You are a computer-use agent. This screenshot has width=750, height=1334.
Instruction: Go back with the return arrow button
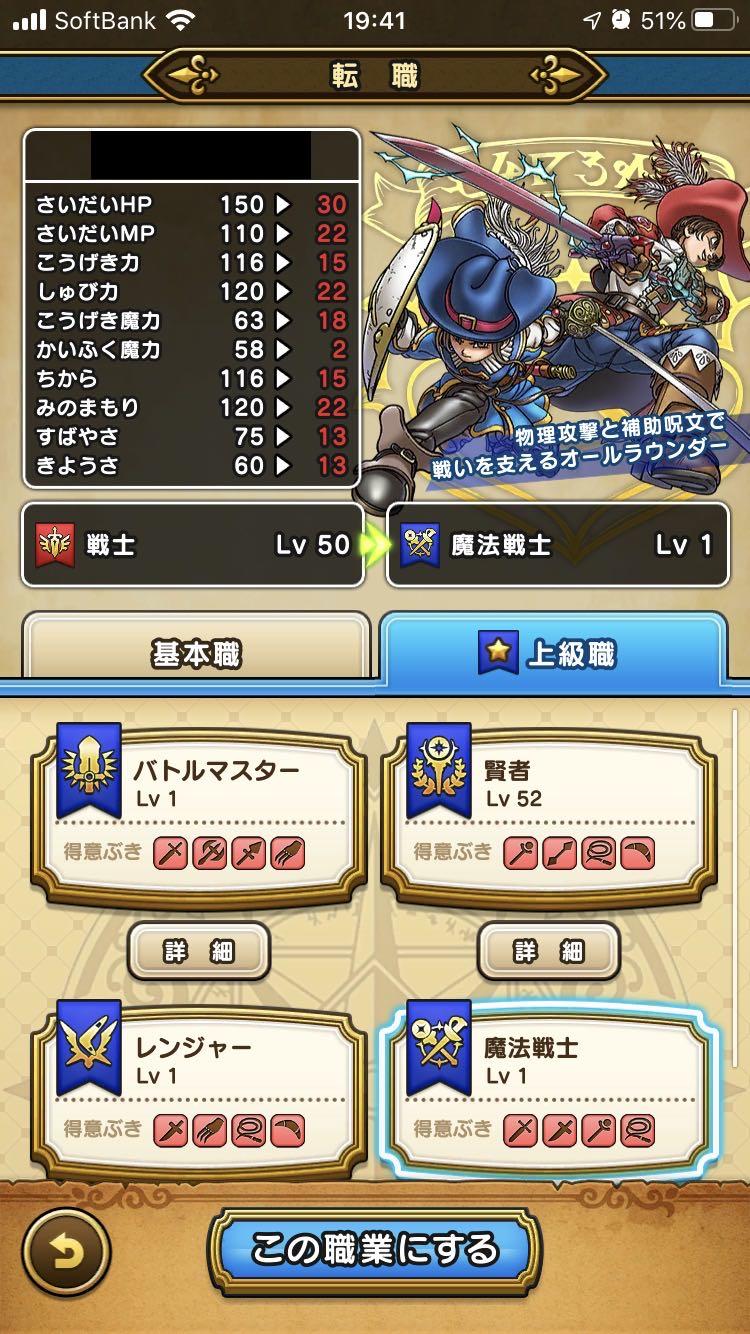(x=67, y=1252)
